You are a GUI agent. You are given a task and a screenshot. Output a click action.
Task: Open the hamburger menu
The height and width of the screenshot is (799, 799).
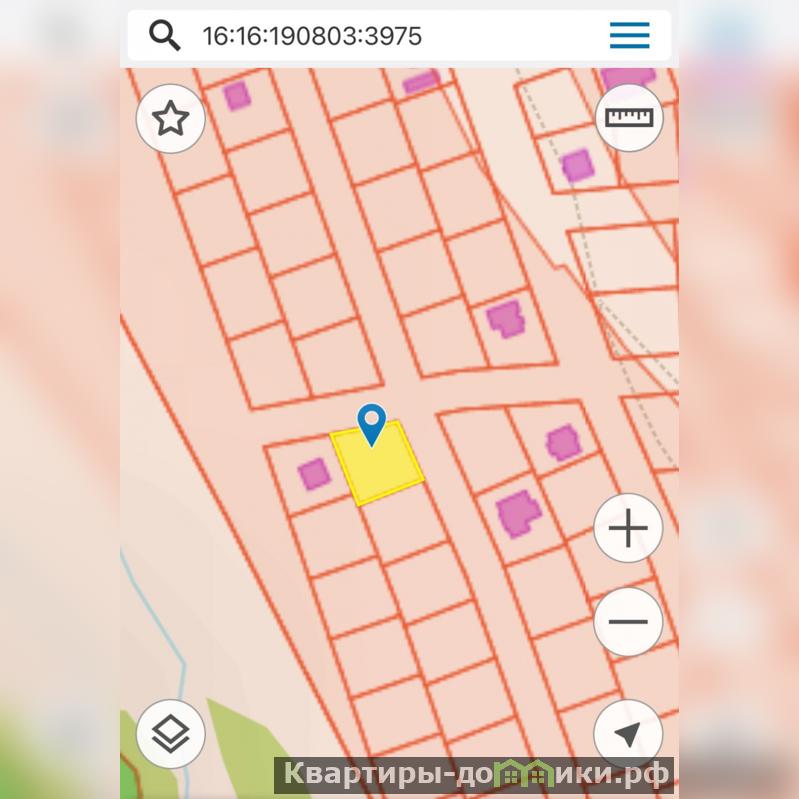(629, 36)
